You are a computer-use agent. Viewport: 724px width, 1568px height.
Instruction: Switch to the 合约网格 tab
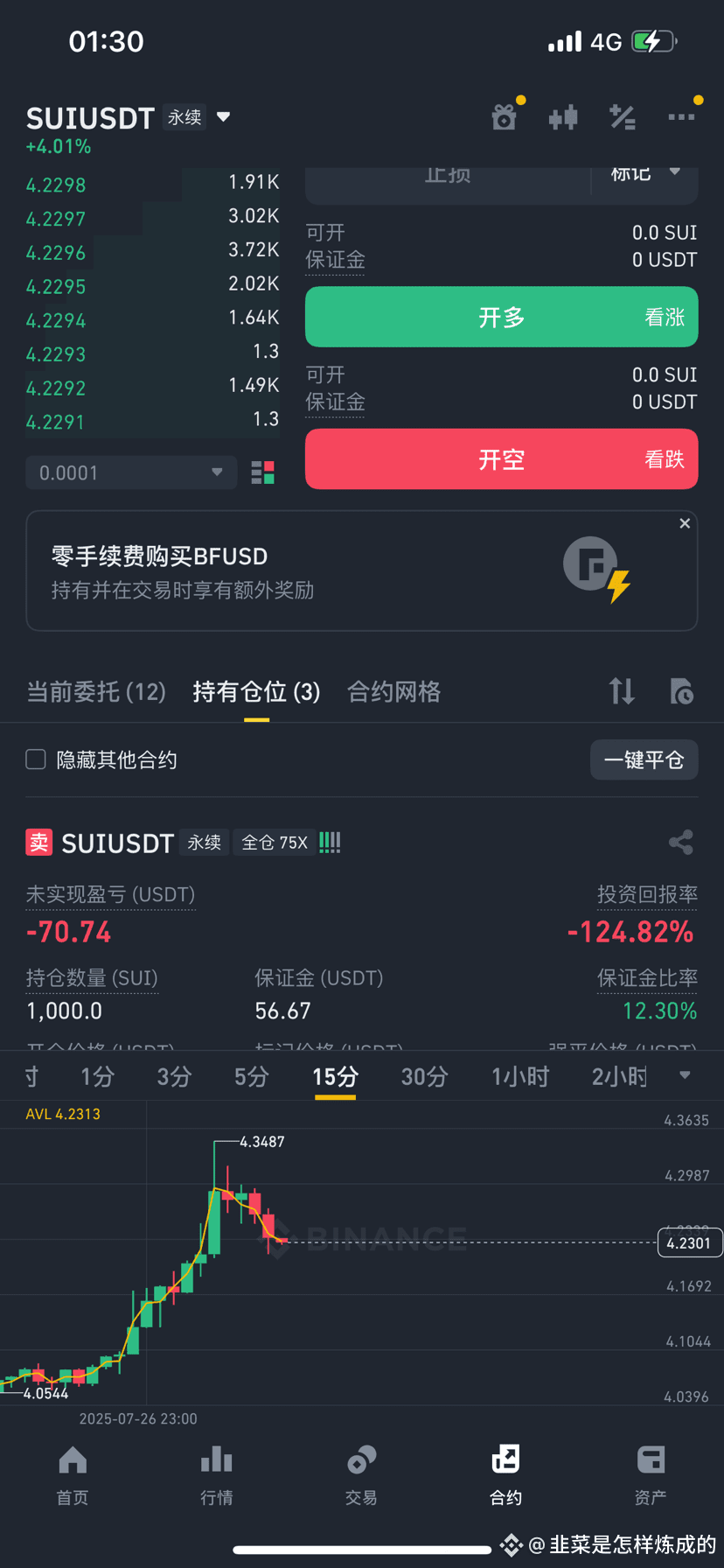pos(393,692)
